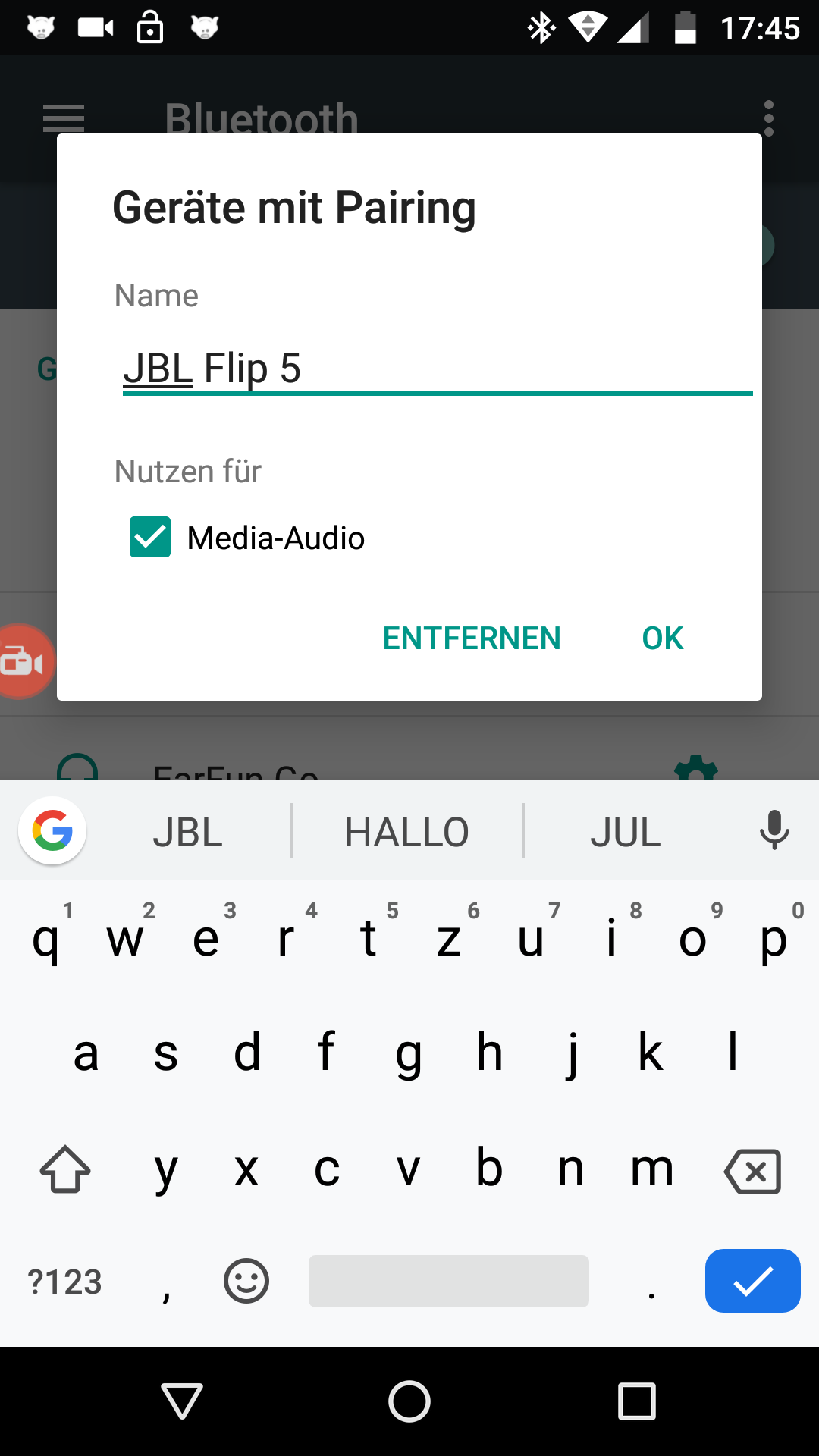819x1456 pixels.
Task: Edit the JBL Flip 5 name field
Action: [438, 369]
